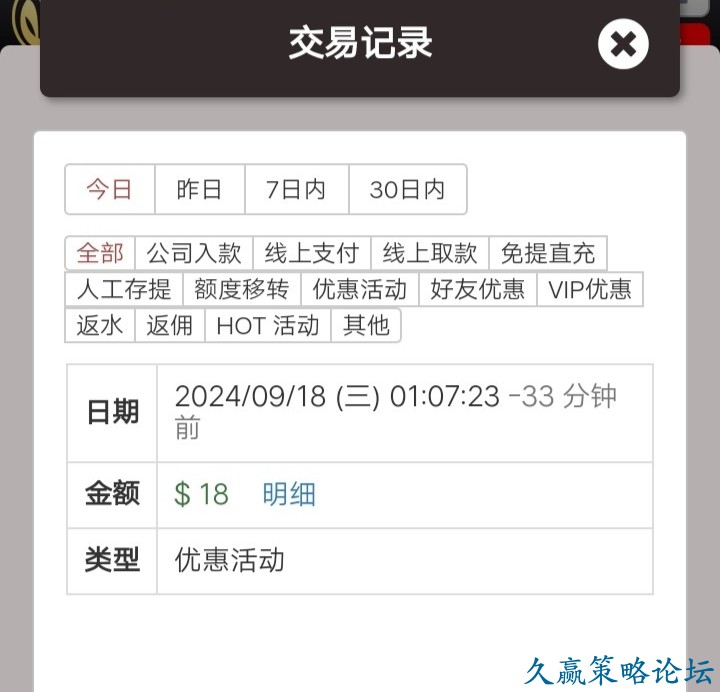Show records from 7日内
The width and height of the screenshot is (720, 692).
(x=296, y=189)
